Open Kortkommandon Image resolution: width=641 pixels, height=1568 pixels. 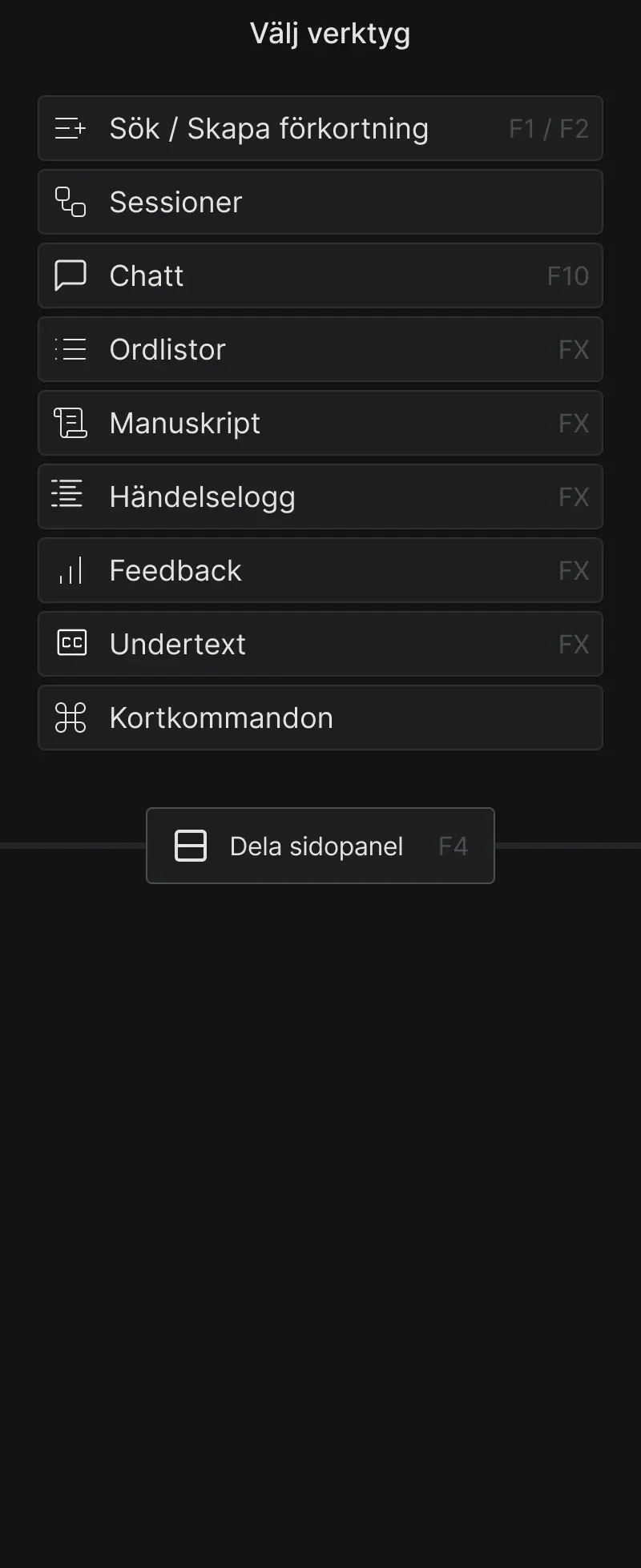[x=320, y=718]
